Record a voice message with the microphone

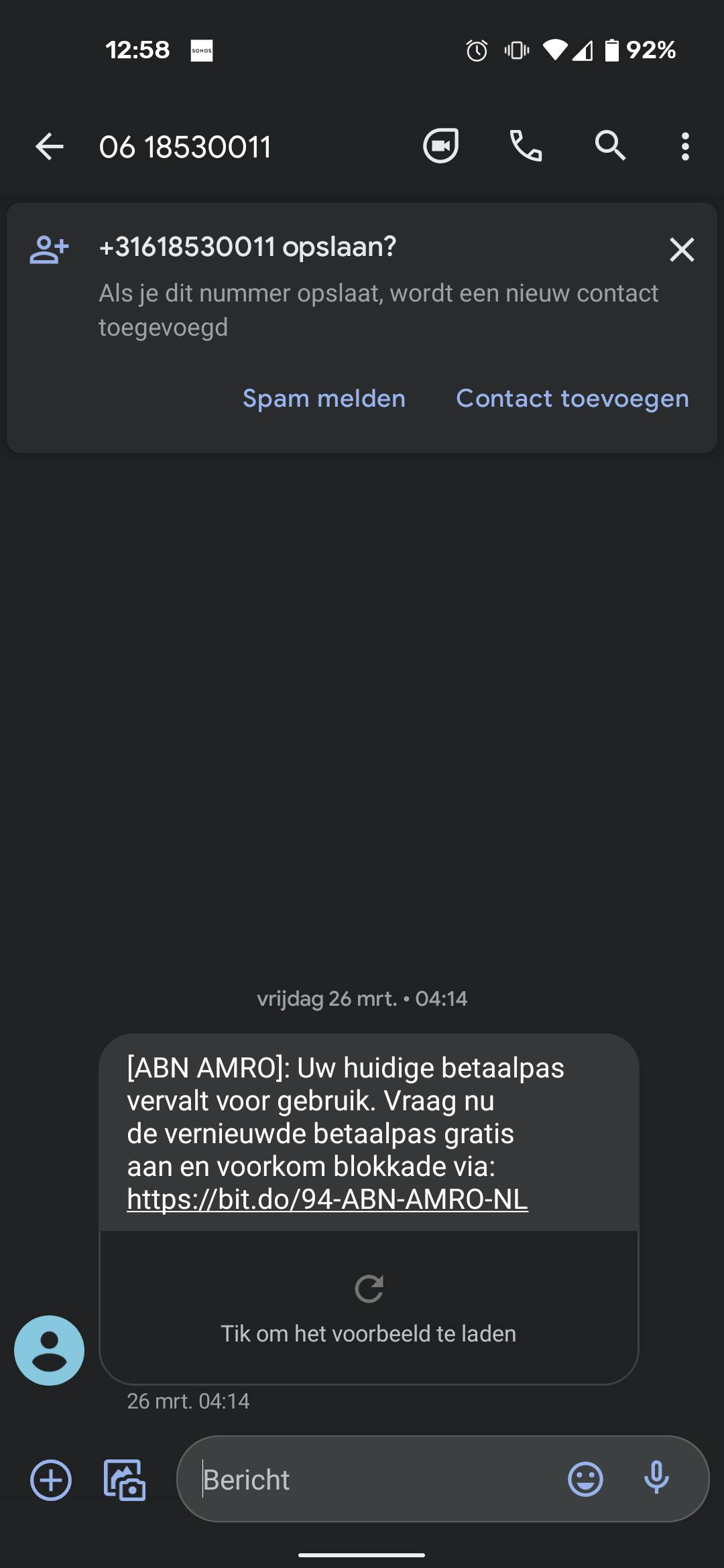pos(656,1478)
